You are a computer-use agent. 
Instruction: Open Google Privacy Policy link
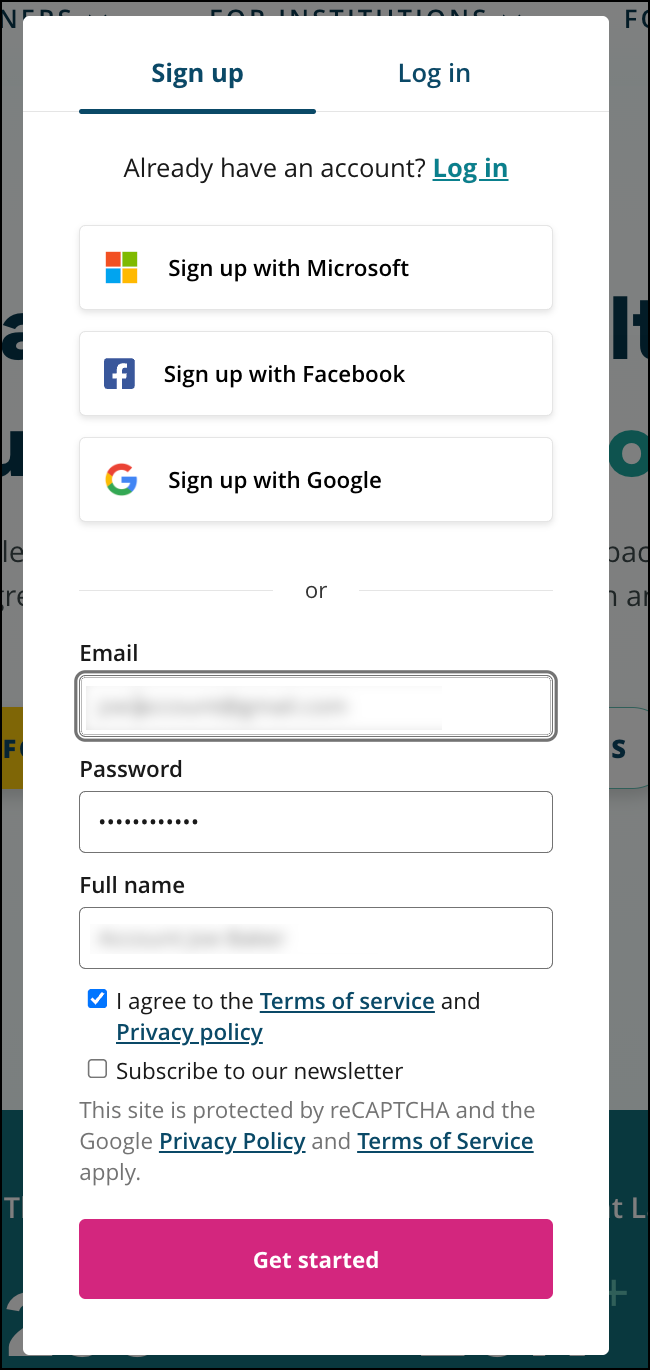(x=232, y=1141)
